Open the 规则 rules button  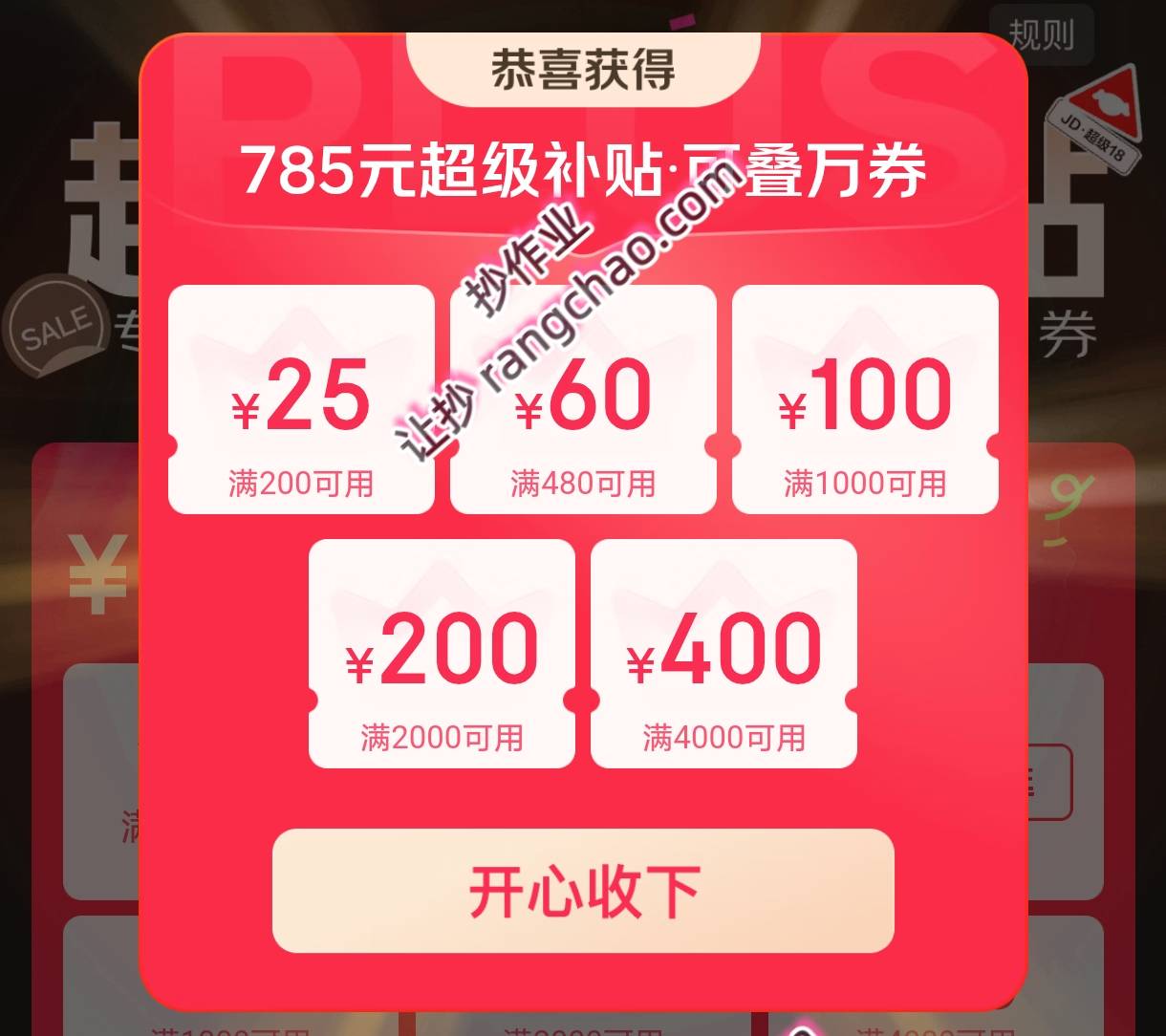(x=1041, y=36)
